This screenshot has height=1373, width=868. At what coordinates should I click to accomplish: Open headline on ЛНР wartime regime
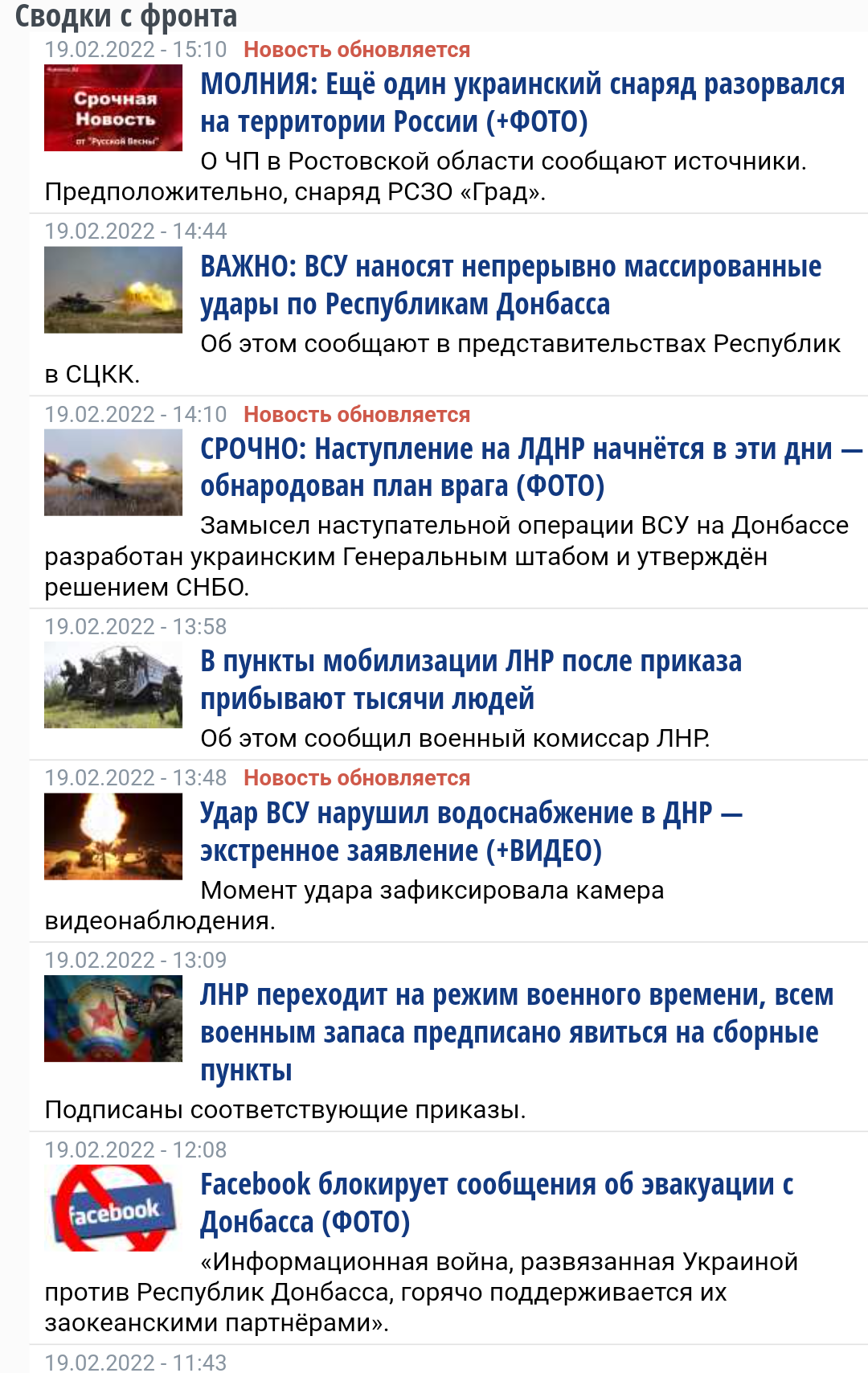tap(517, 1032)
